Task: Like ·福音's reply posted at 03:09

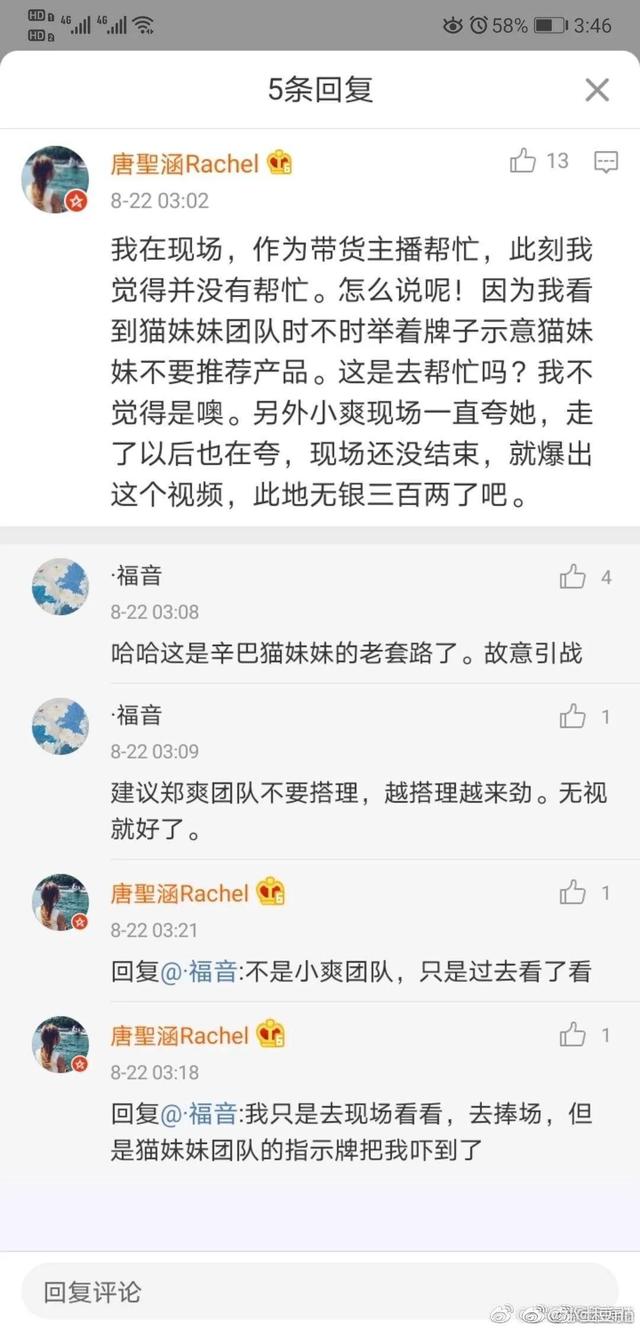Action: (573, 716)
